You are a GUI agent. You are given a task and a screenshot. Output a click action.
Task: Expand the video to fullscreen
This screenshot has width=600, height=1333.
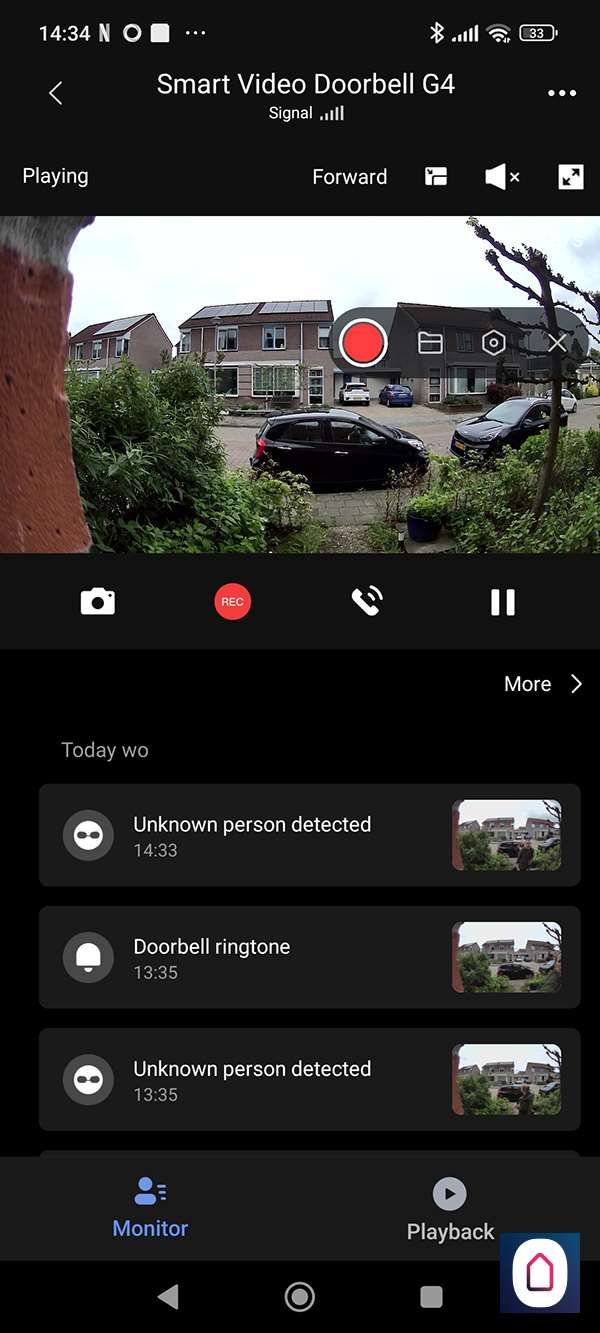coord(570,177)
